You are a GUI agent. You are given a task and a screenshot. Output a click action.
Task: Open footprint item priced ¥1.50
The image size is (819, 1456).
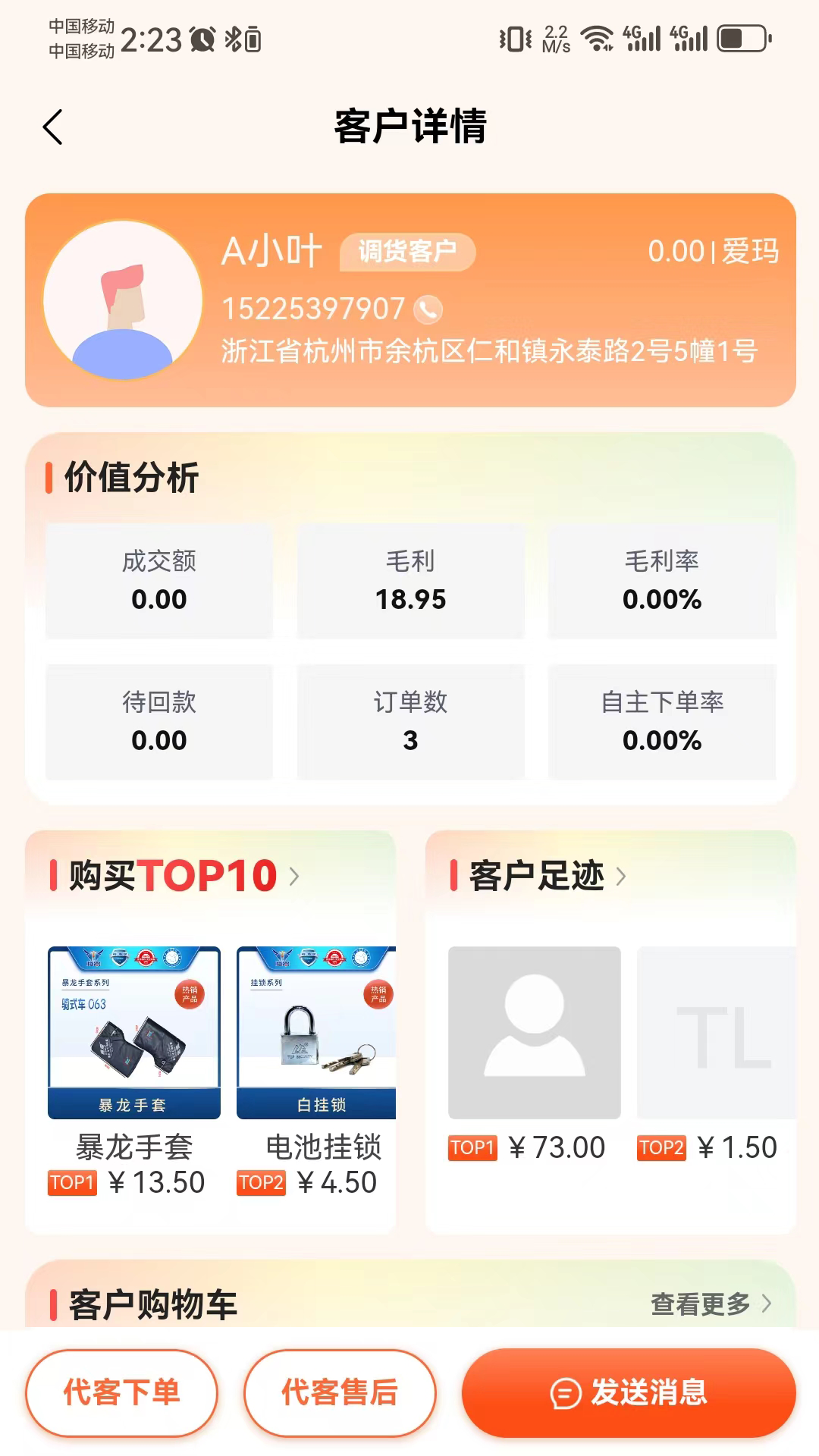717,1033
